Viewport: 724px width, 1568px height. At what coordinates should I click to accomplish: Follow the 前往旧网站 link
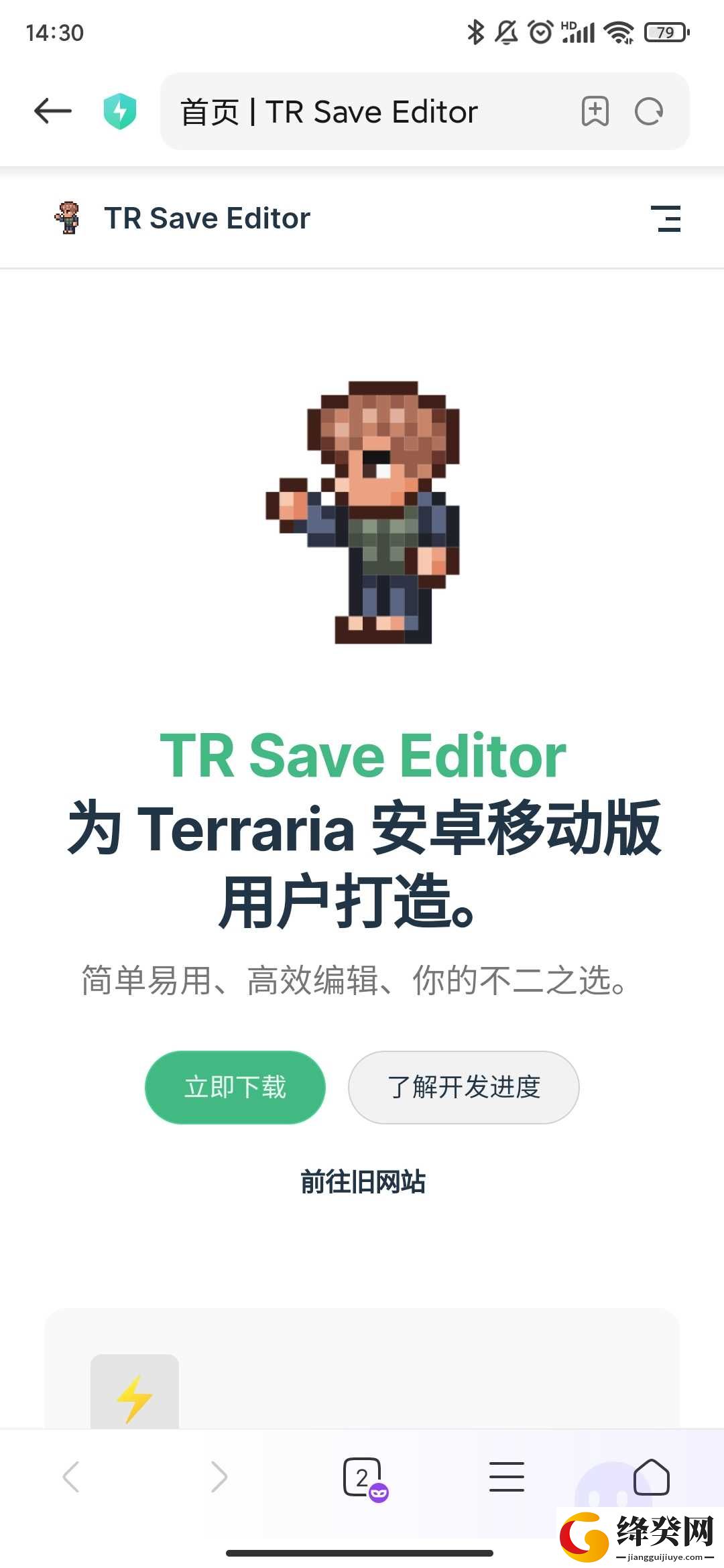click(x=363, y=1181)
